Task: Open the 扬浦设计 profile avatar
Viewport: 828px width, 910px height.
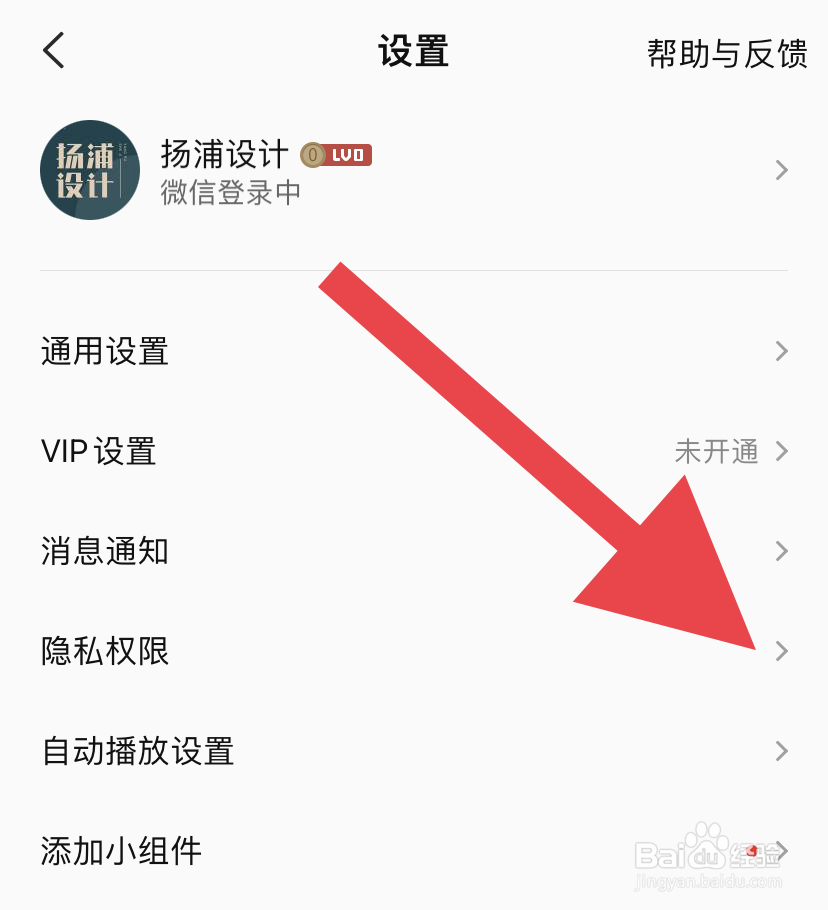Action: pos(89,170)
